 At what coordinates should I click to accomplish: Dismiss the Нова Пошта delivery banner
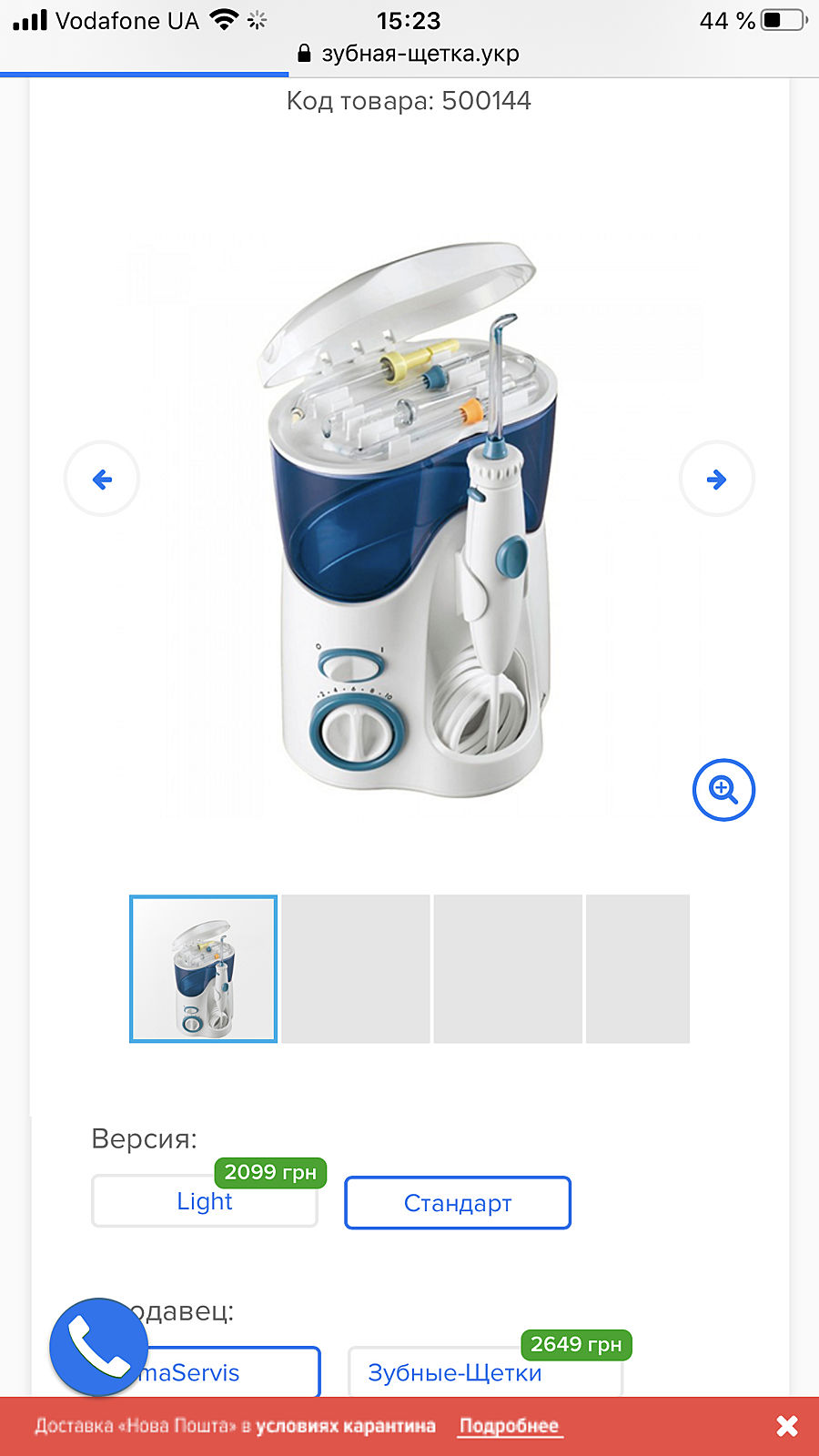pyautogui.click(x=787, y=1426)
